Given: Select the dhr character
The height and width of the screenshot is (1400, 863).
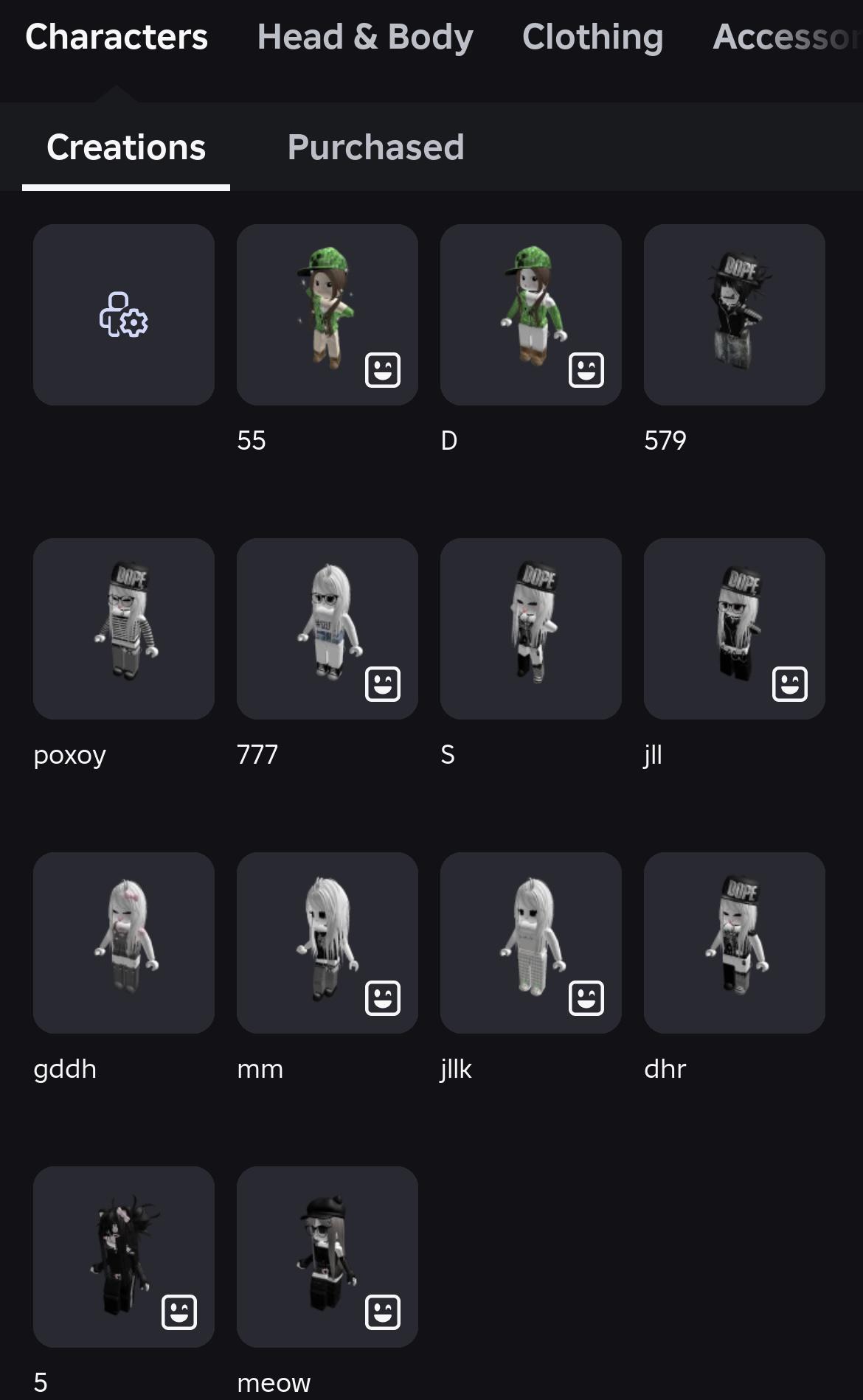Looking at the screenshot, I should click(735, 943).
